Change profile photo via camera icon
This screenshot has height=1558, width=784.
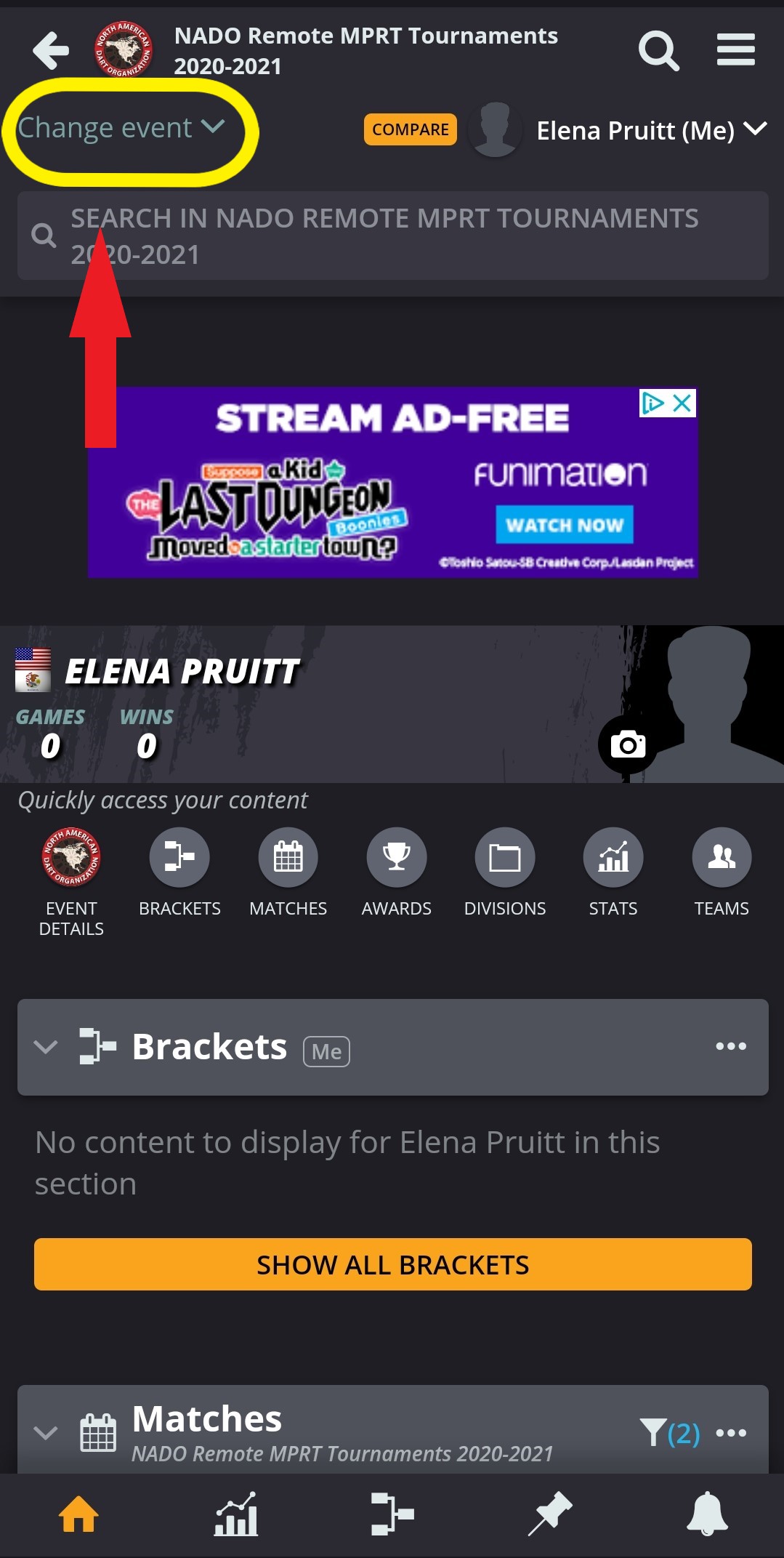[628, 745]
